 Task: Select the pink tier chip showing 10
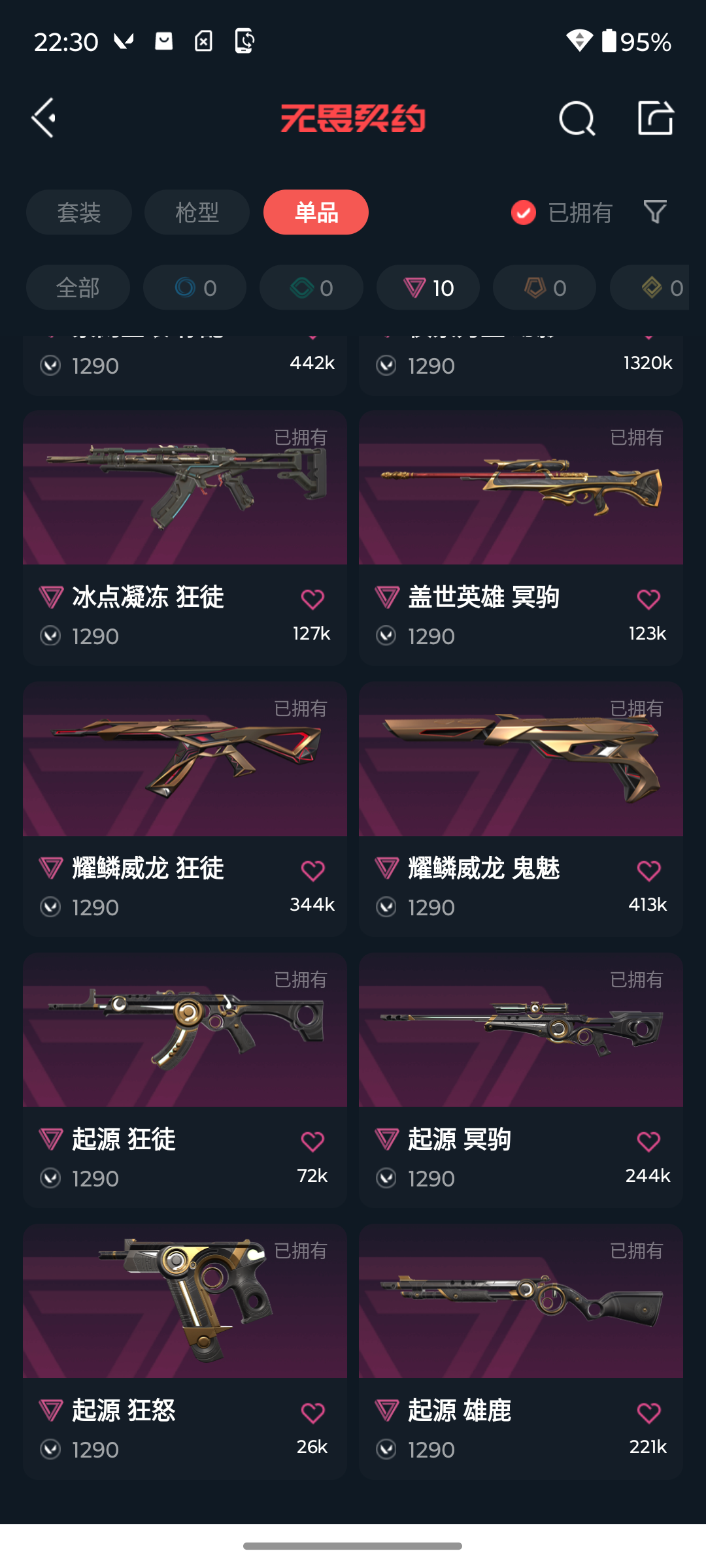428,287
